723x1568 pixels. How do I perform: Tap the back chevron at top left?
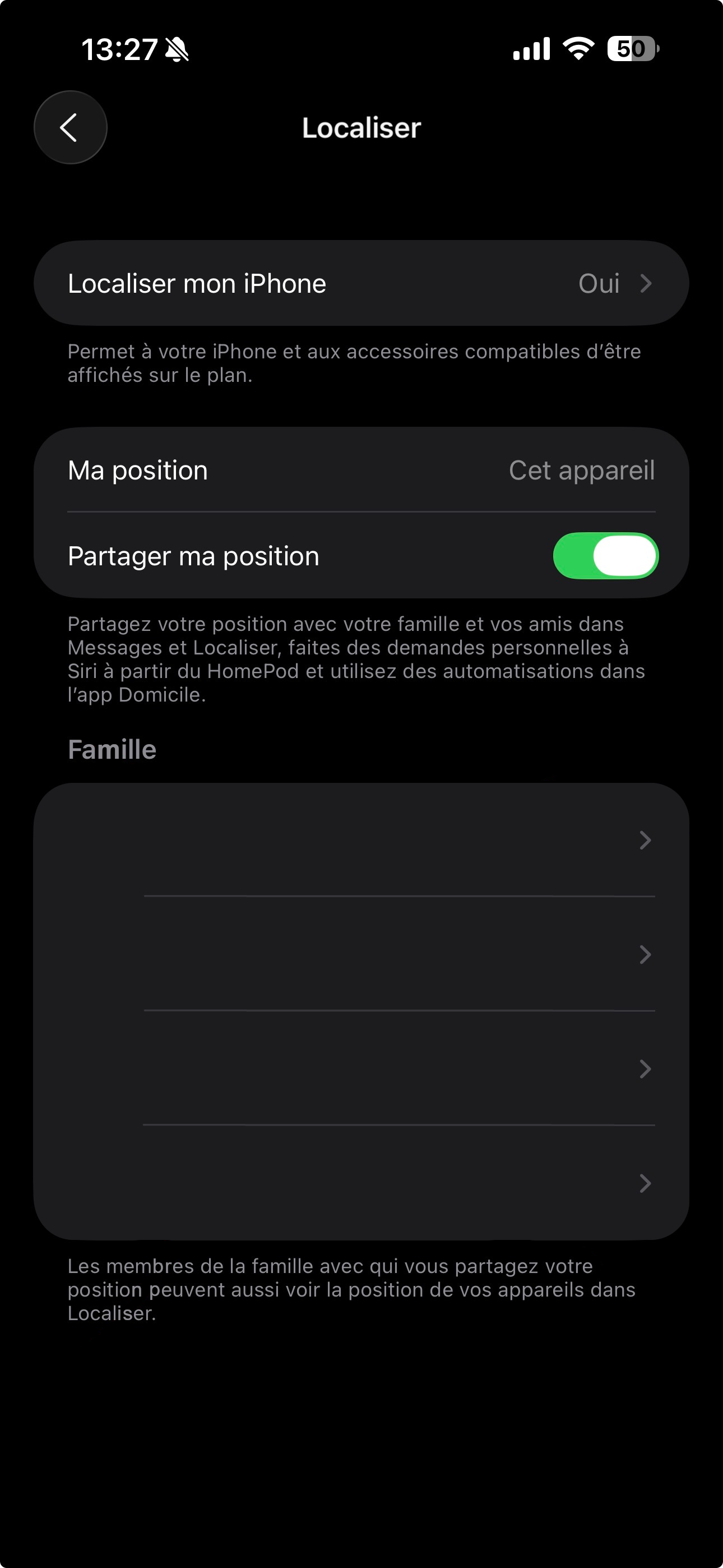click(x=70, y=127)
